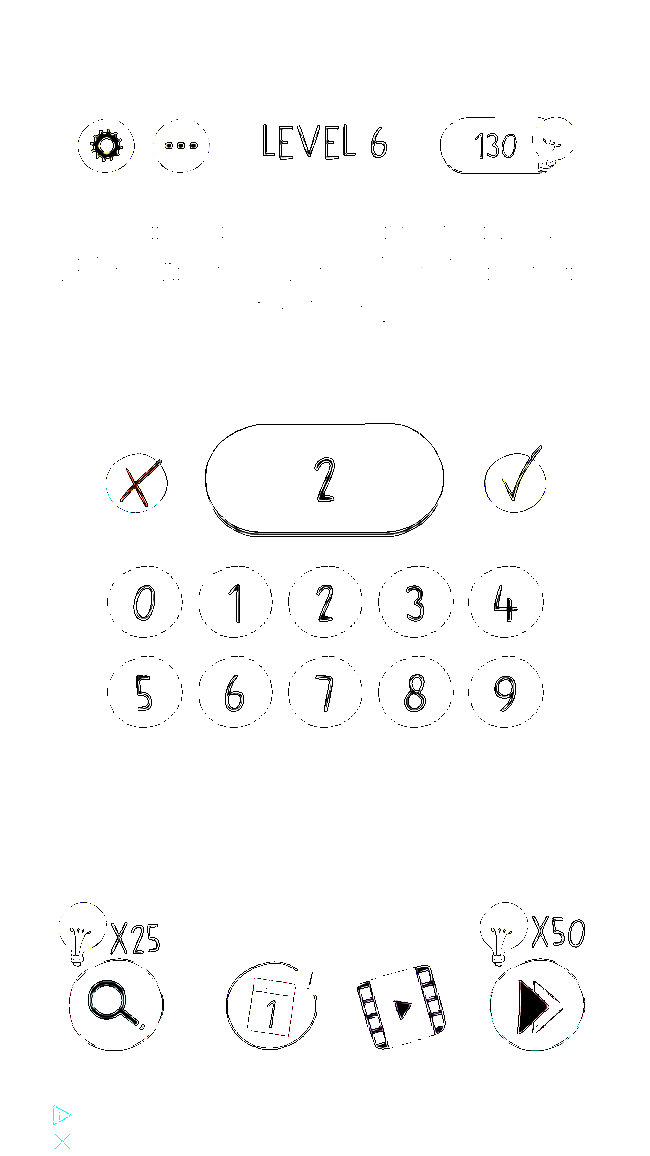Image resolution: width=650 pixels, height=1156 pixels.
Task: Enter digit 0 on the number pad
Action: pos(144,602)
